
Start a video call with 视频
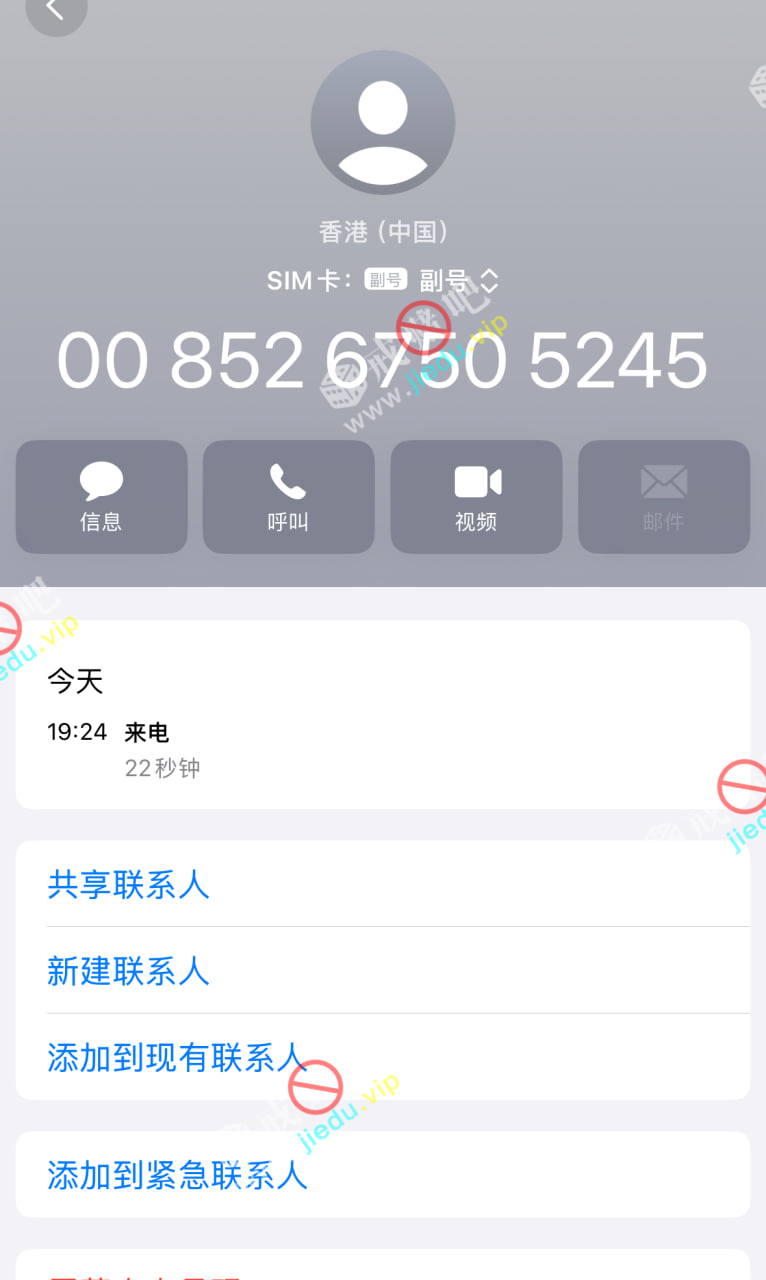pyautogui.click(x=476, y=497)
